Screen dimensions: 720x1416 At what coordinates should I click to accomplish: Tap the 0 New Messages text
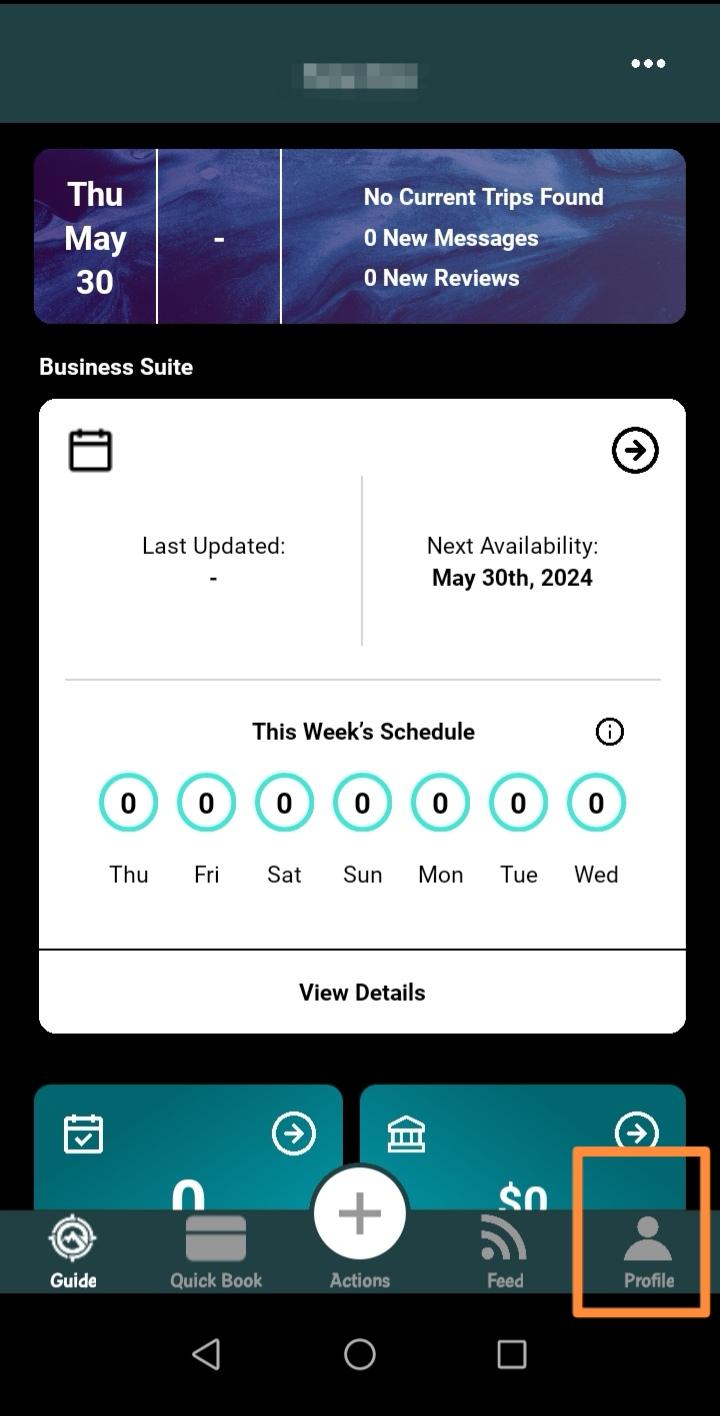click(x=450, y=238)
